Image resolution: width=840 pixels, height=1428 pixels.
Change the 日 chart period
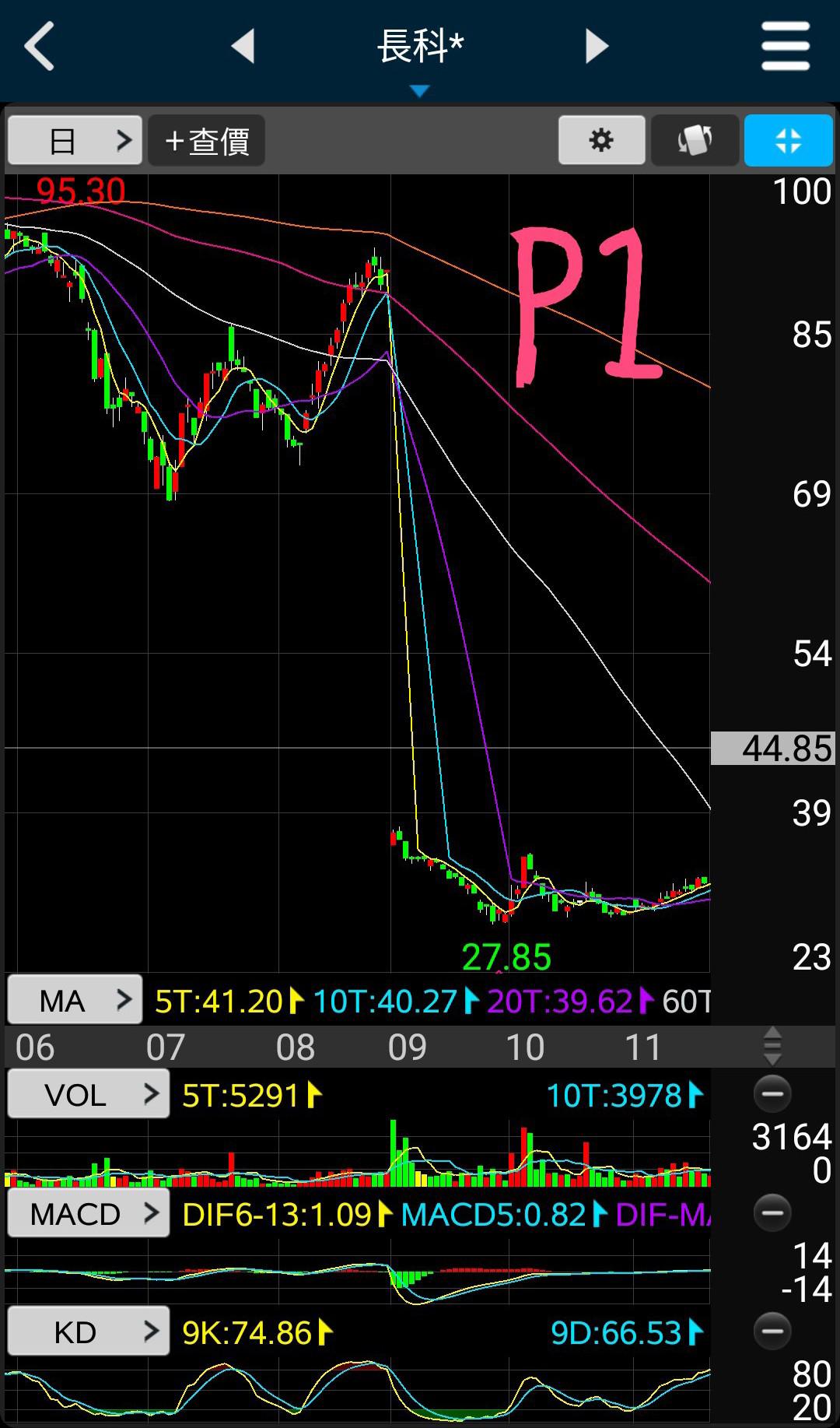(75, 141)
